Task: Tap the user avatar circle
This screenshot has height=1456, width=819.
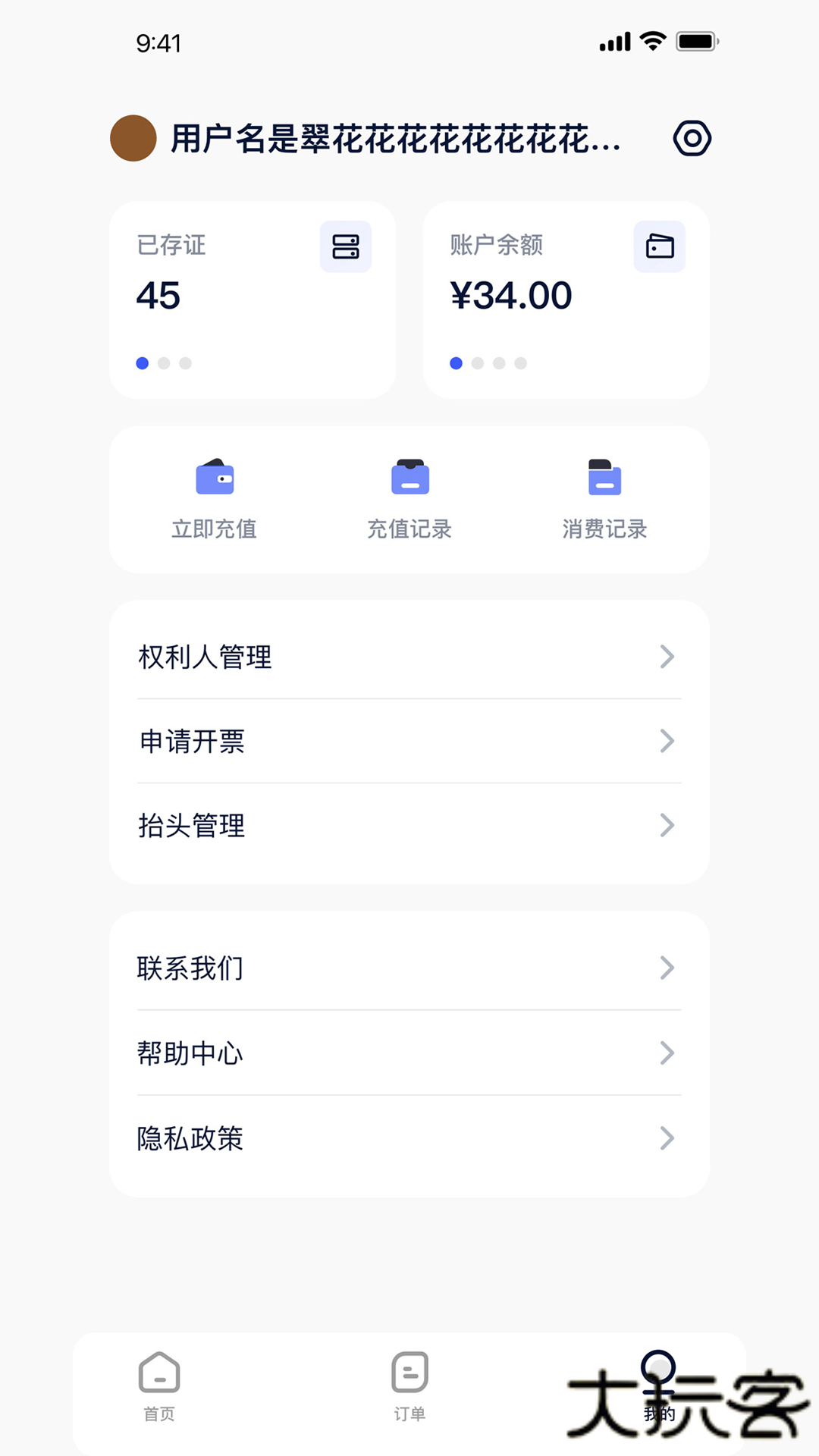Action: tap(133, 139)
